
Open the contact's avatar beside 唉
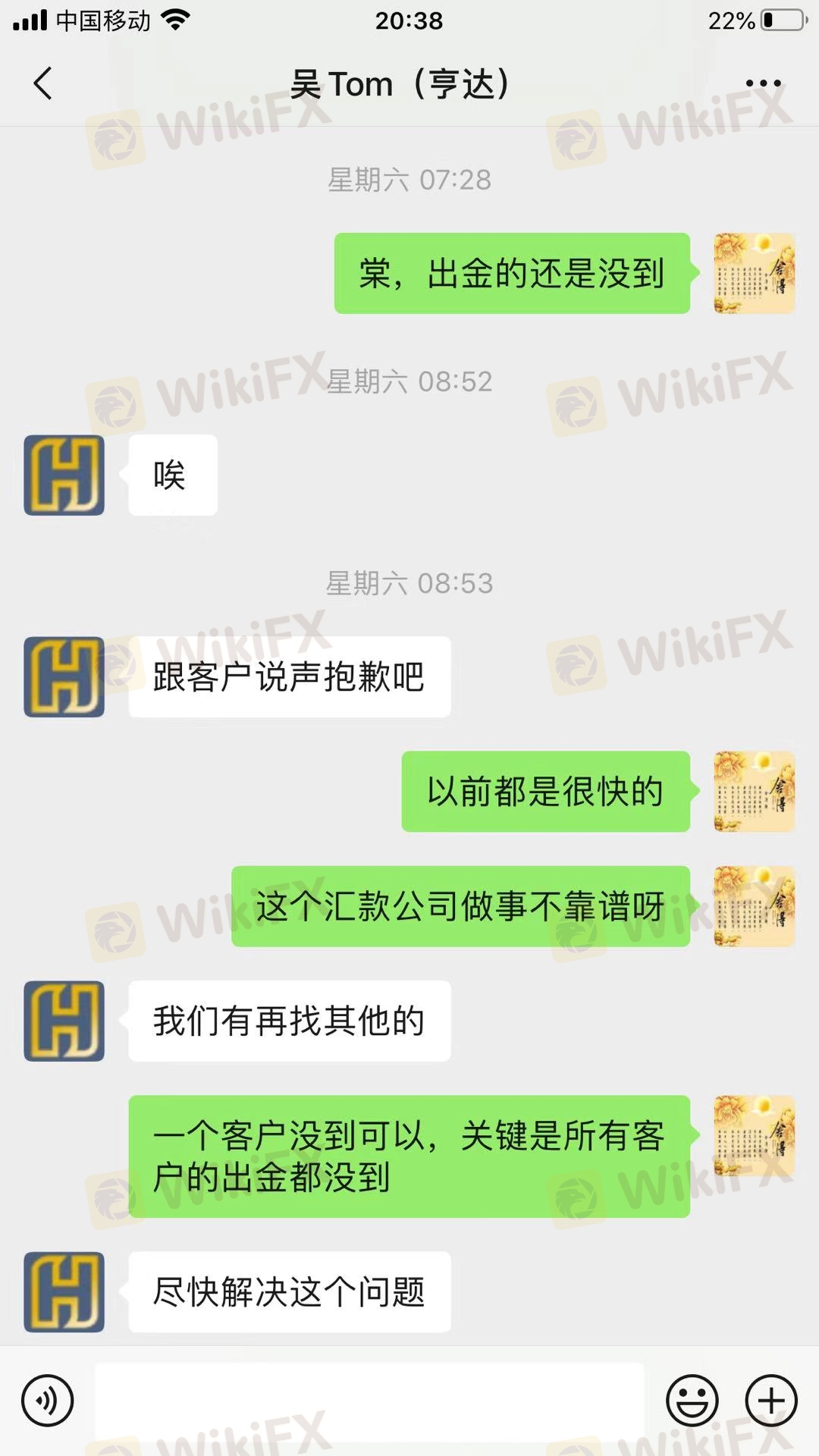[64, 475]
